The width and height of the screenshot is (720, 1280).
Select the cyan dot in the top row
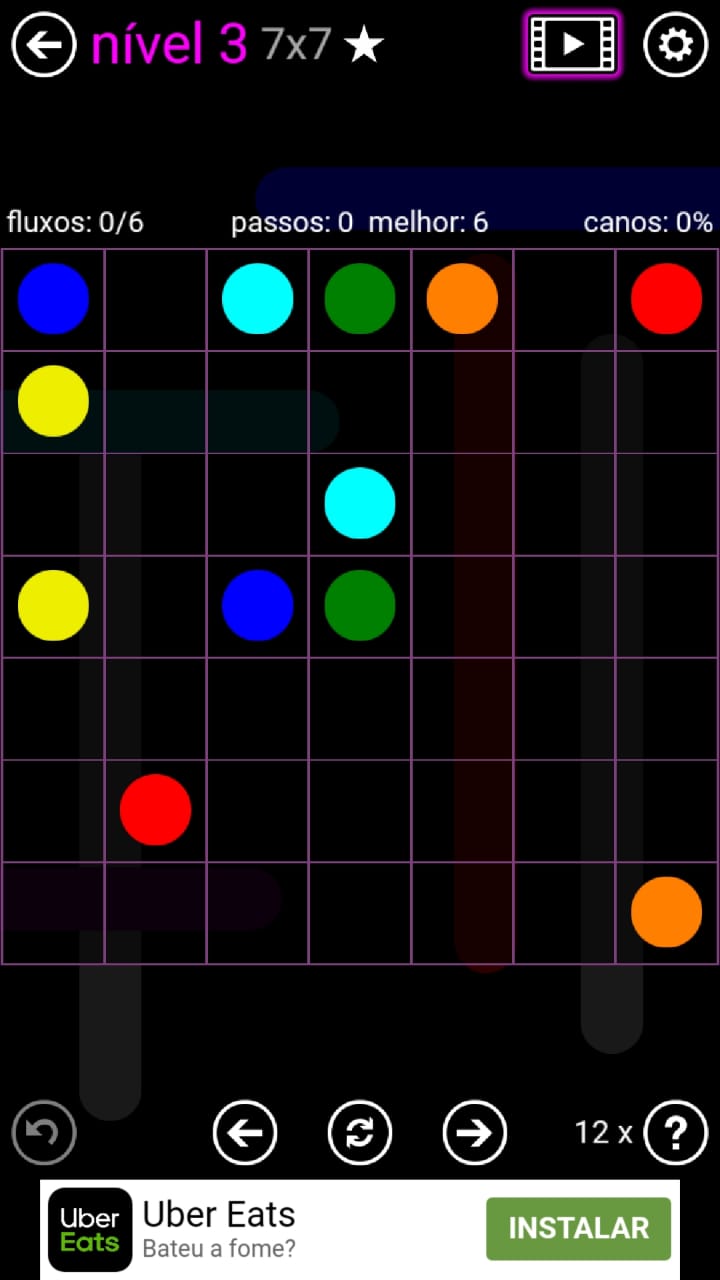coord(257,299)
